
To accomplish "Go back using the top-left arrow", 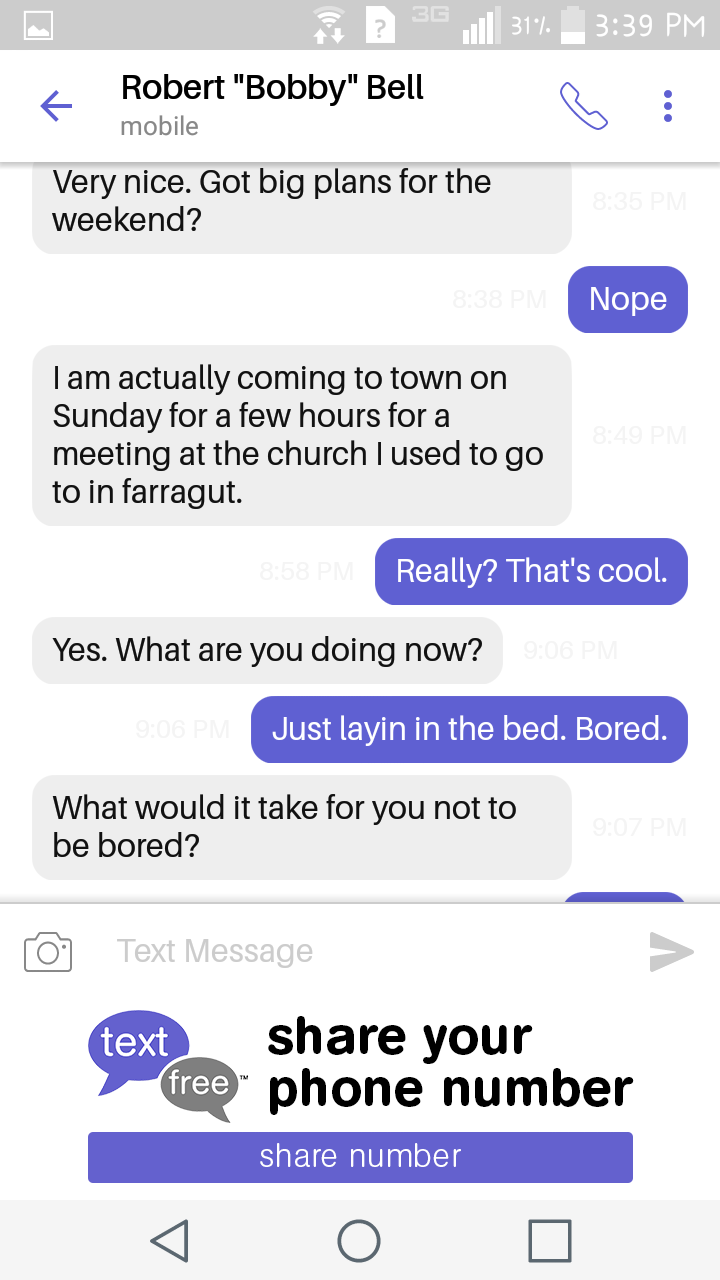I will point(56,105).
